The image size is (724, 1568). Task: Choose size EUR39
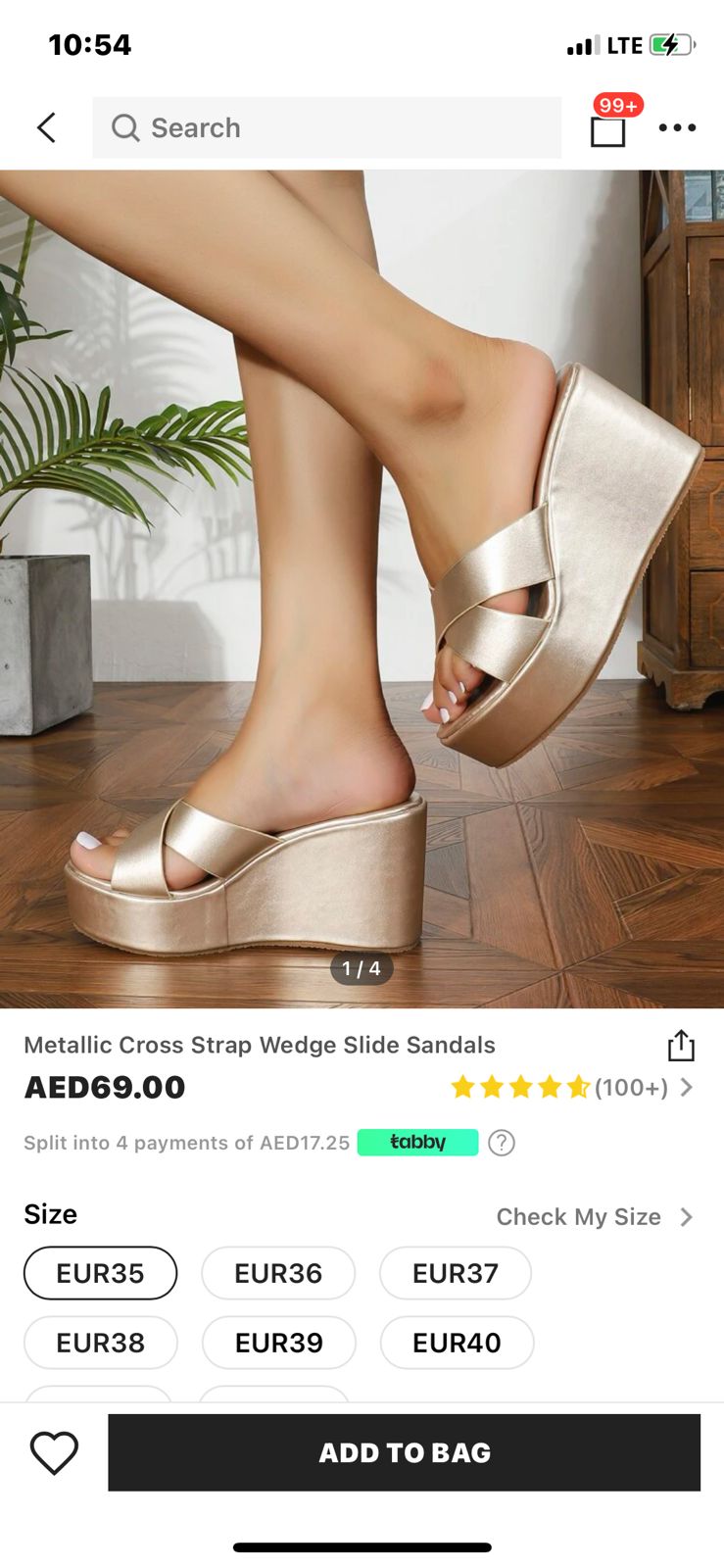(278, 1343)
